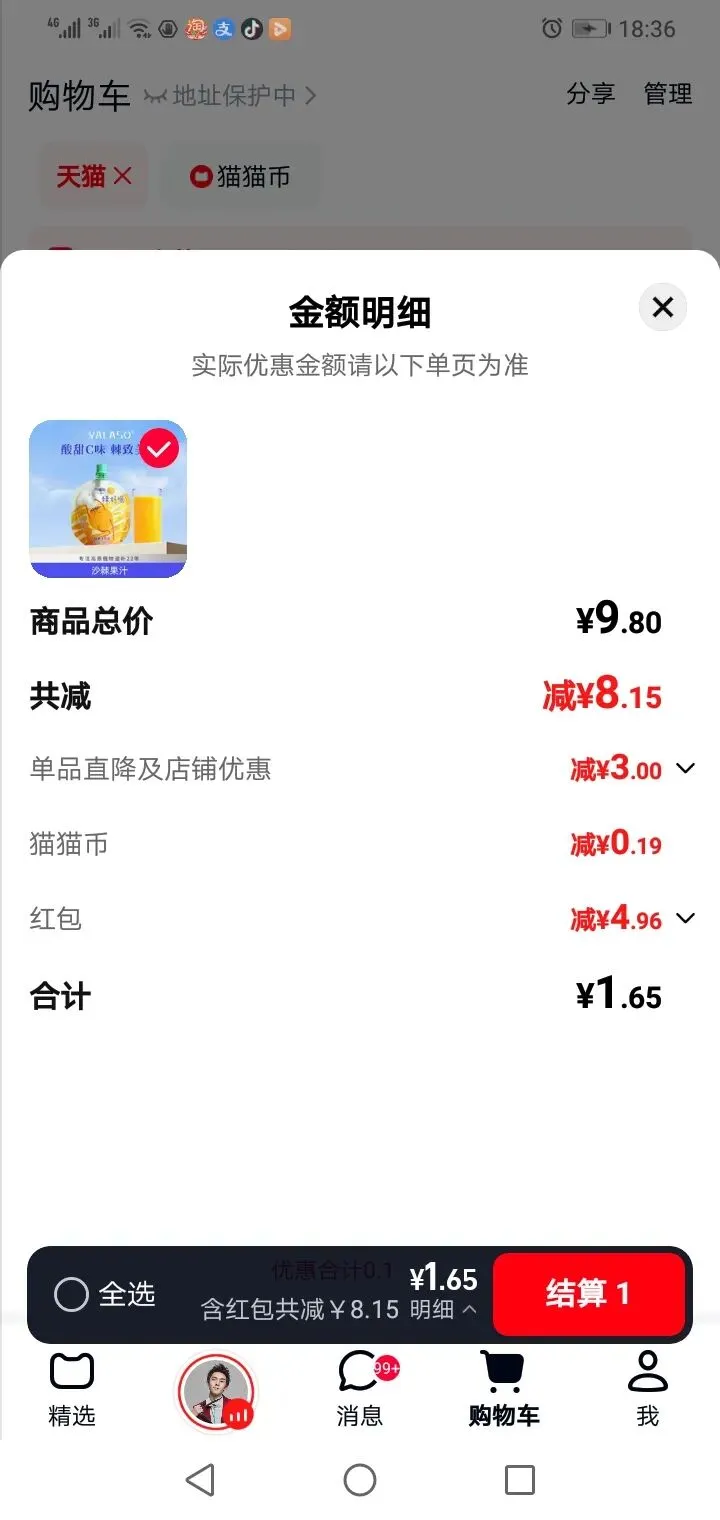
Task: Go to the 购物车 cart tab
Action: (504, 1386)
